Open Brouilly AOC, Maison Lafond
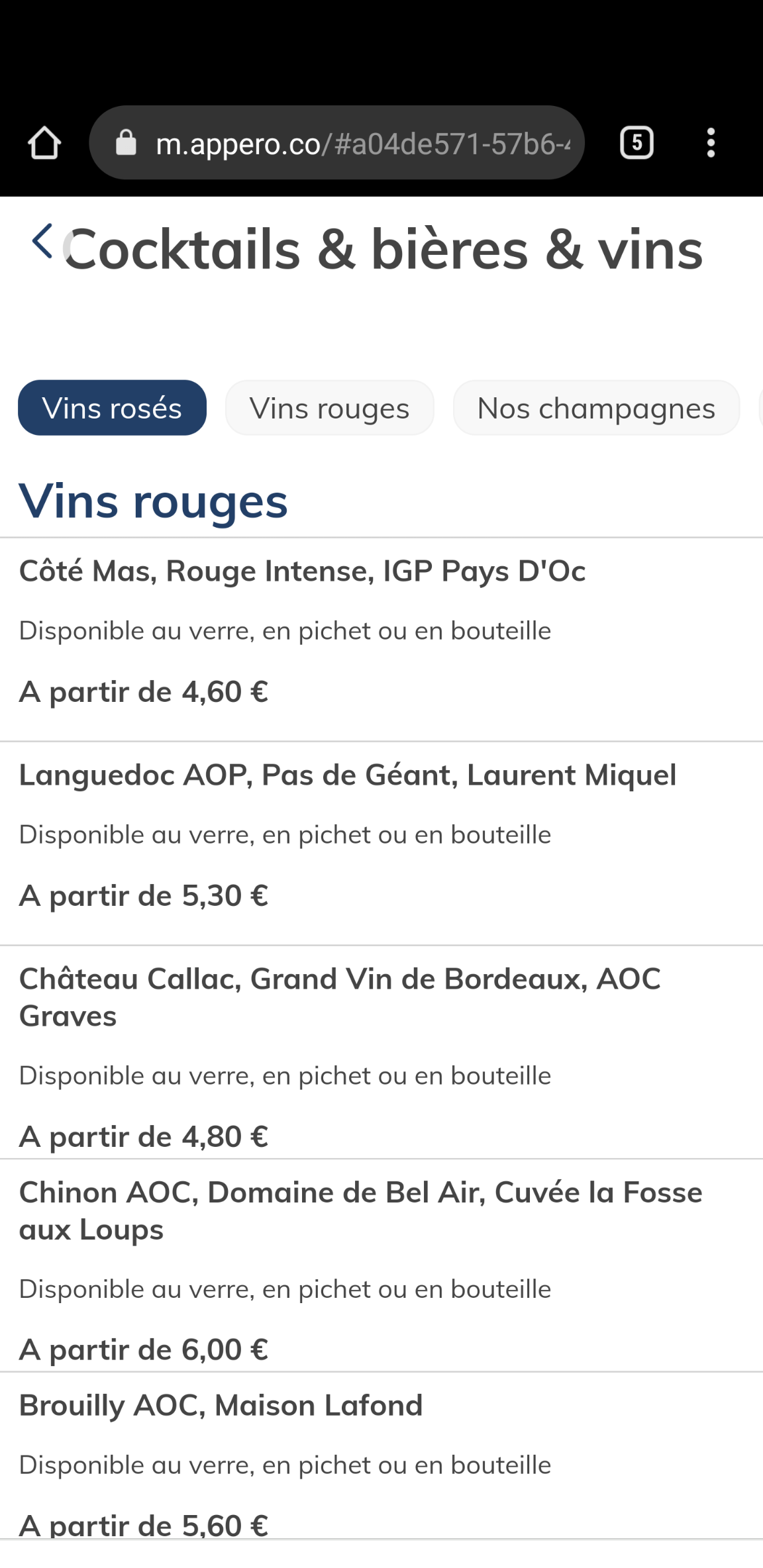Screen dimensions: 763x1568 point(221,1406)
